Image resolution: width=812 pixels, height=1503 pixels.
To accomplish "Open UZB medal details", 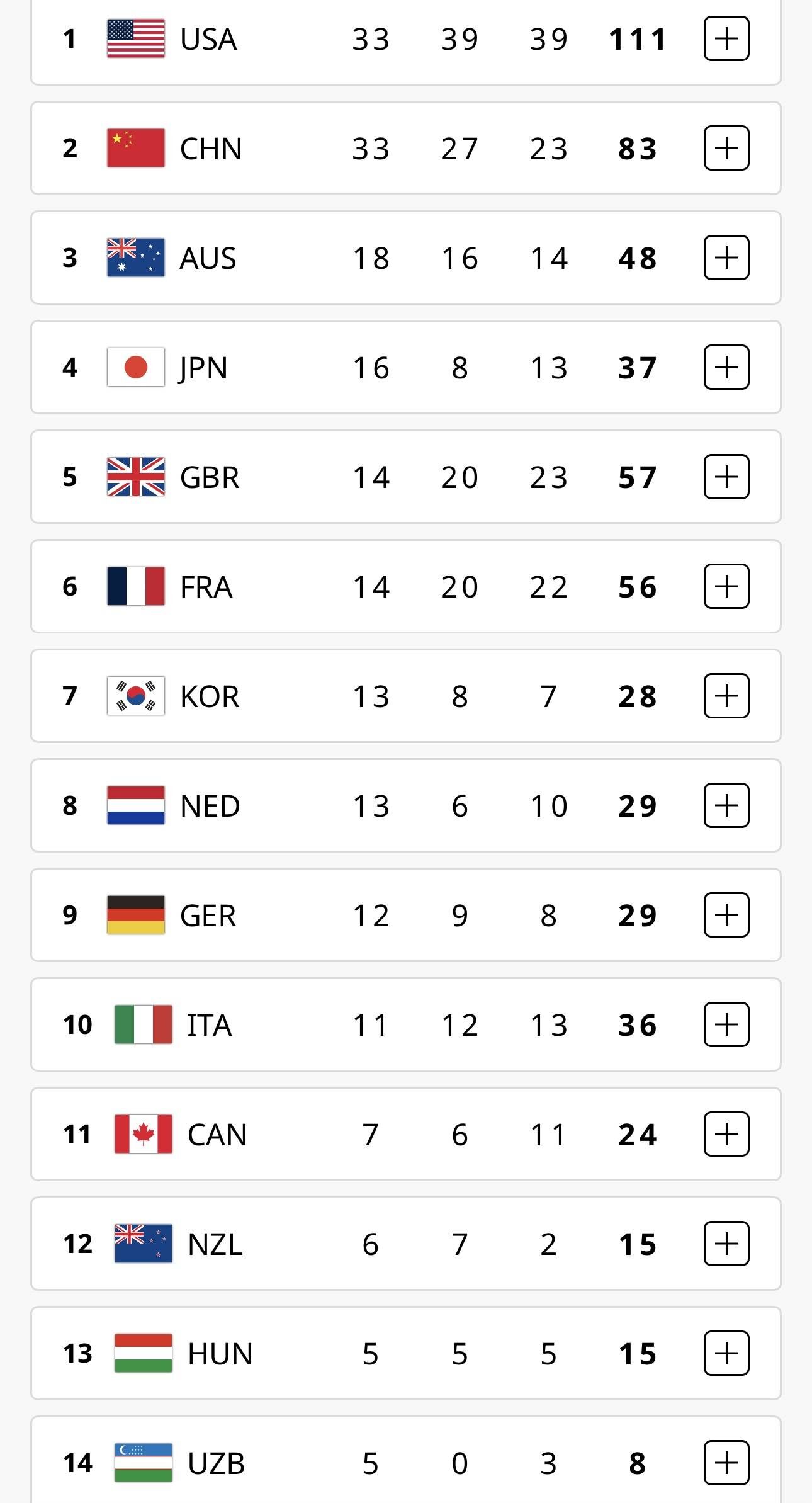I will pos(726,1463).
